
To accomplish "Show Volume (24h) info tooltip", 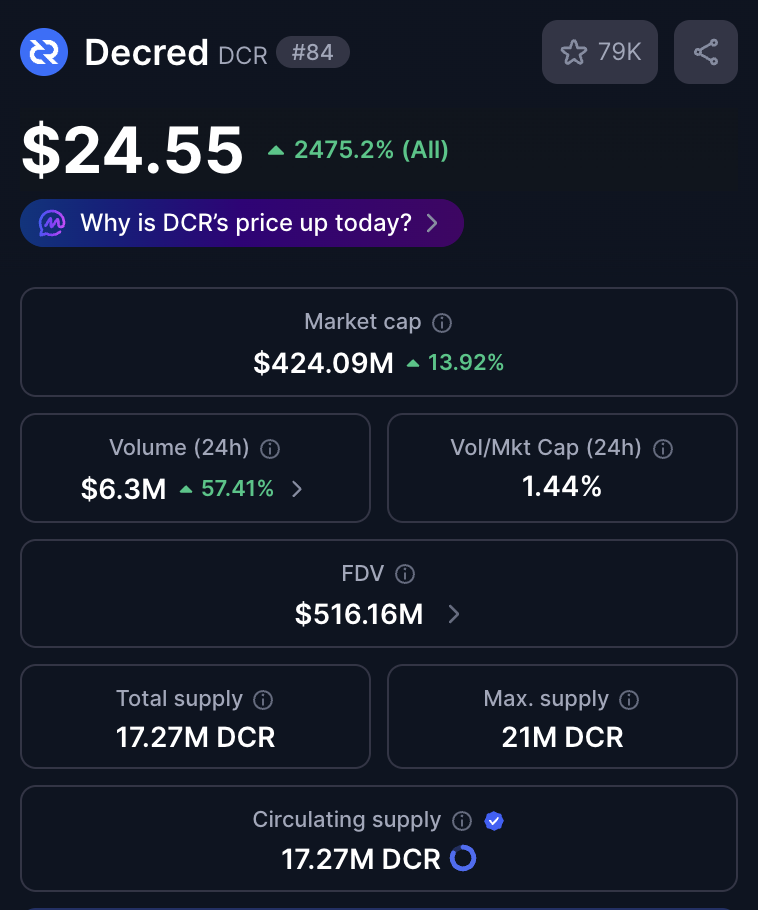I will 269,448.
